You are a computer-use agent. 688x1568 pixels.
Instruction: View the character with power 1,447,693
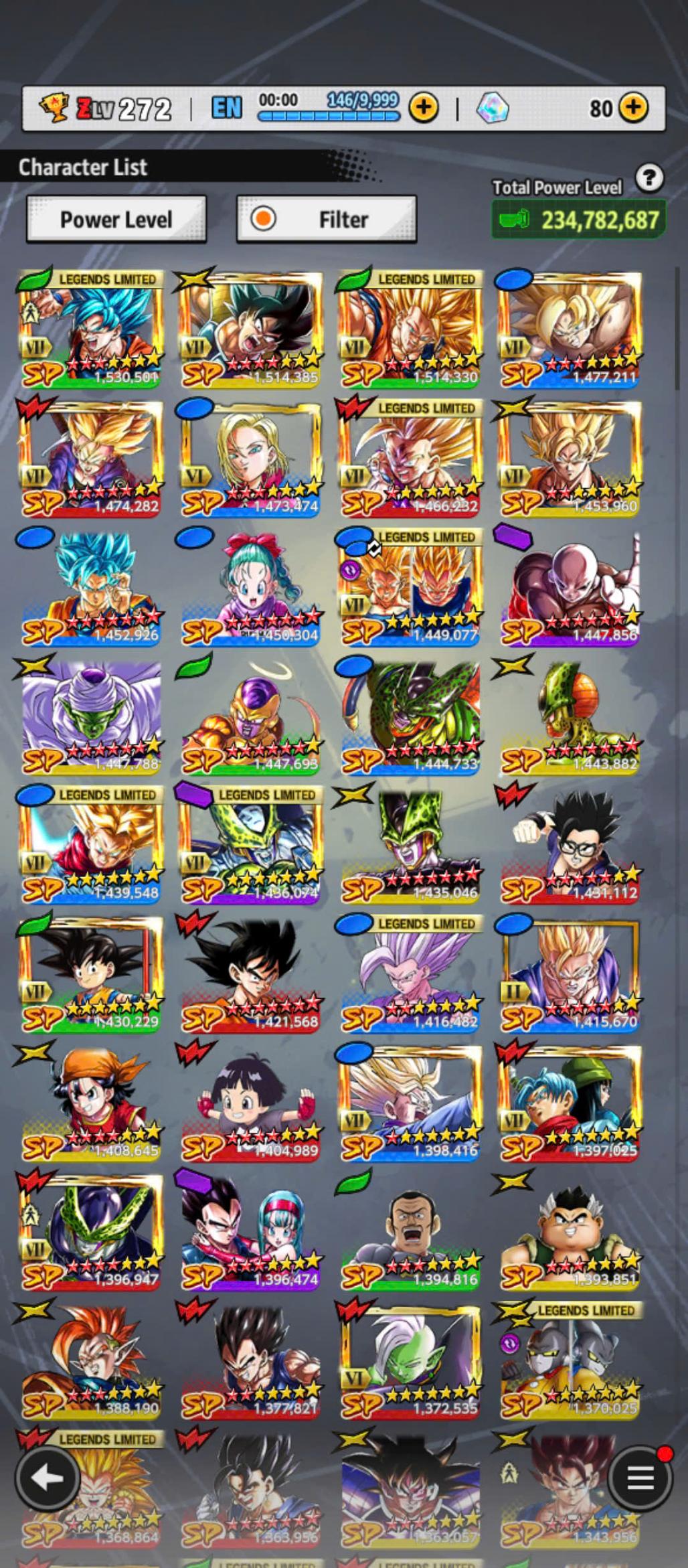point(250,716)
